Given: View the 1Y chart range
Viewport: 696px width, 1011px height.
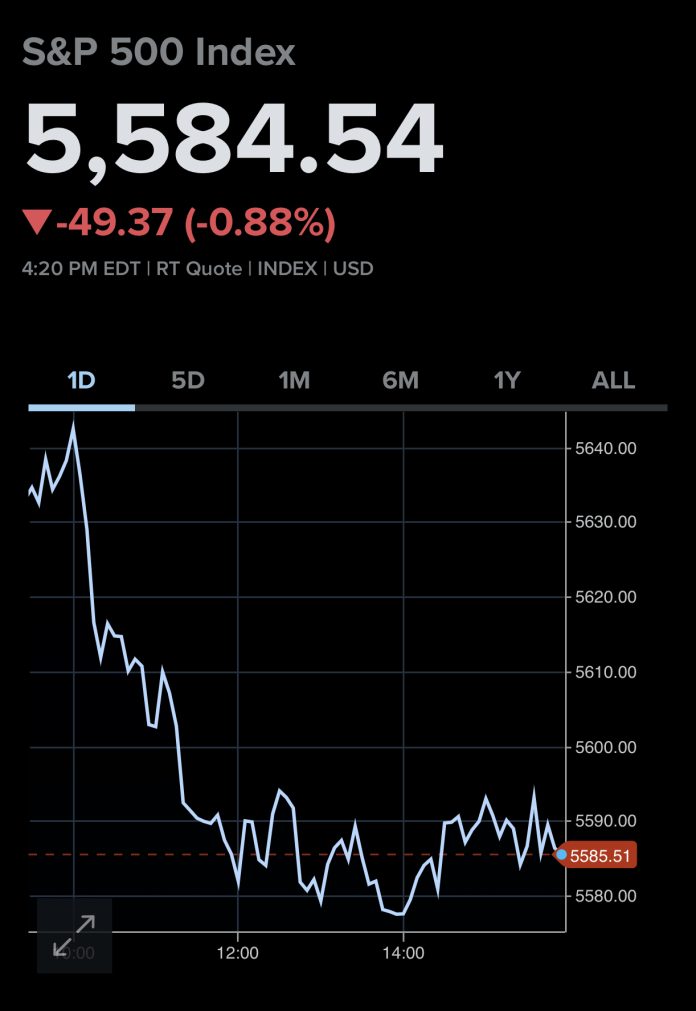Looking at the screenshot, I should 507,381.
